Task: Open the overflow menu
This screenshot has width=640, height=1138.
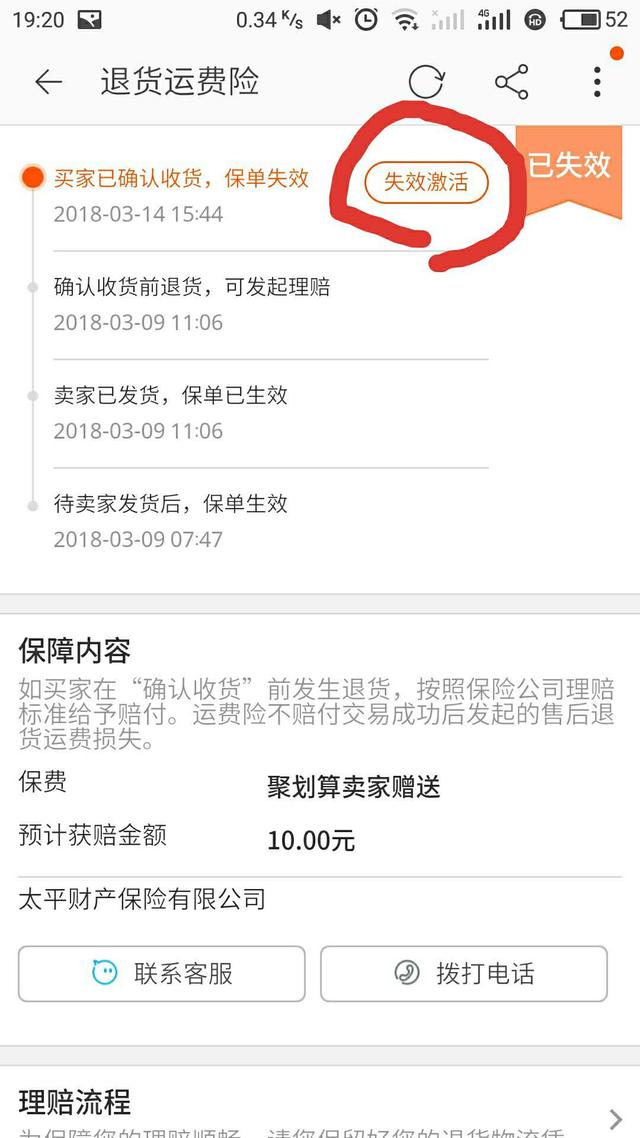Action: click(x=596, y=81)
